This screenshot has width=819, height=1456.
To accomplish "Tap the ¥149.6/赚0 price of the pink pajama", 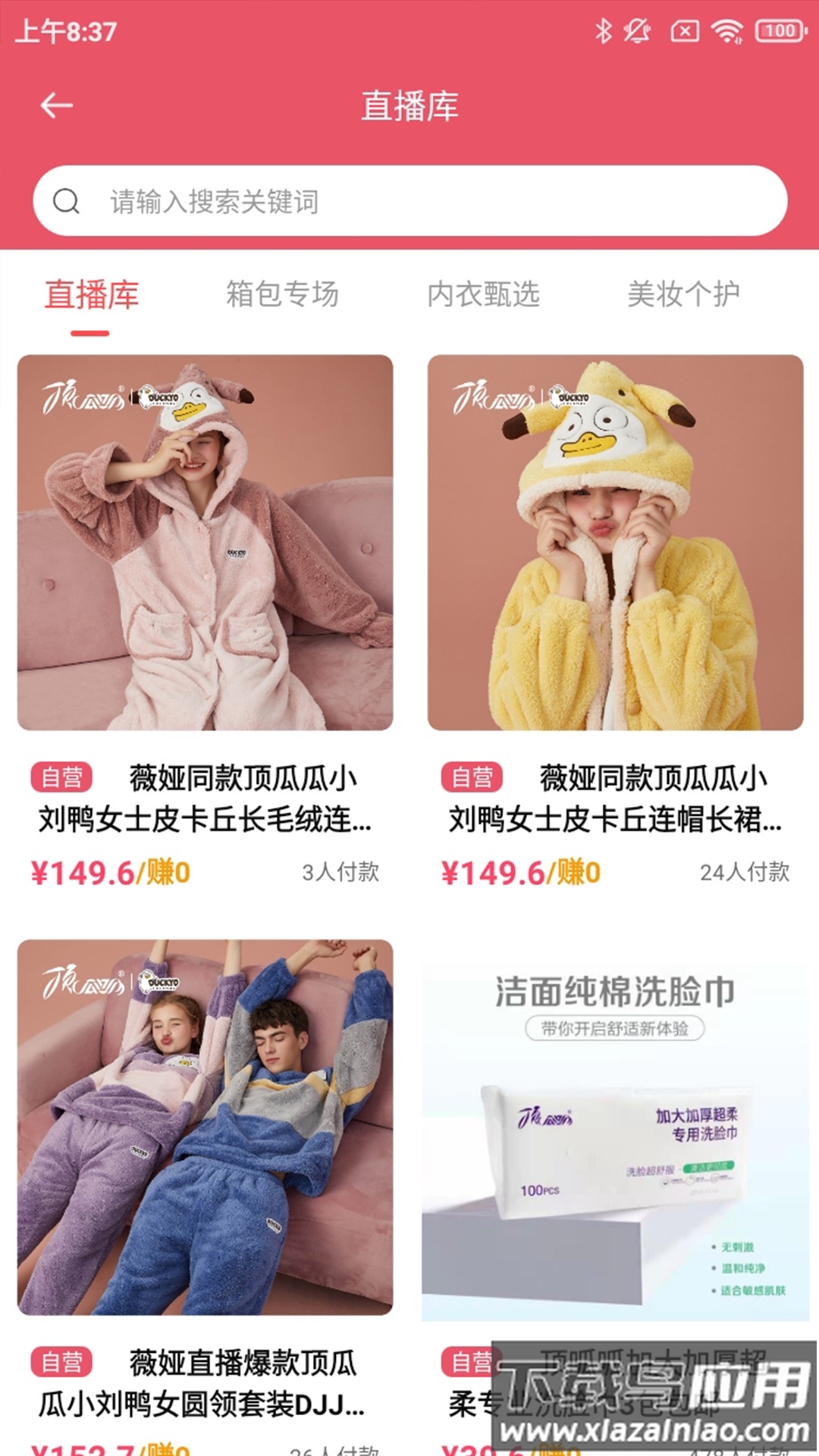I will tap(111, 874).
